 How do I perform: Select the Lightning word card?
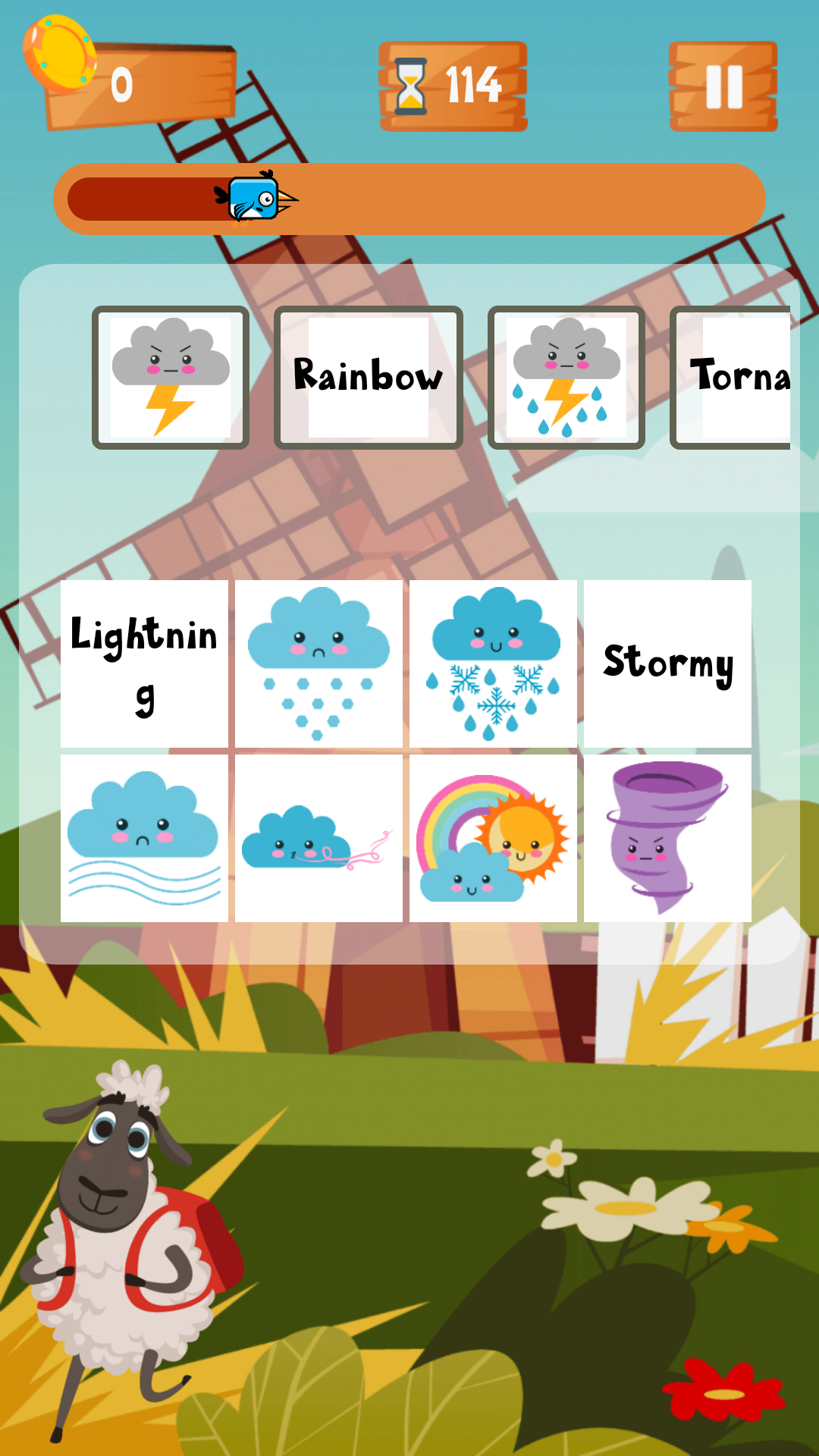click(x=144, y=664)
